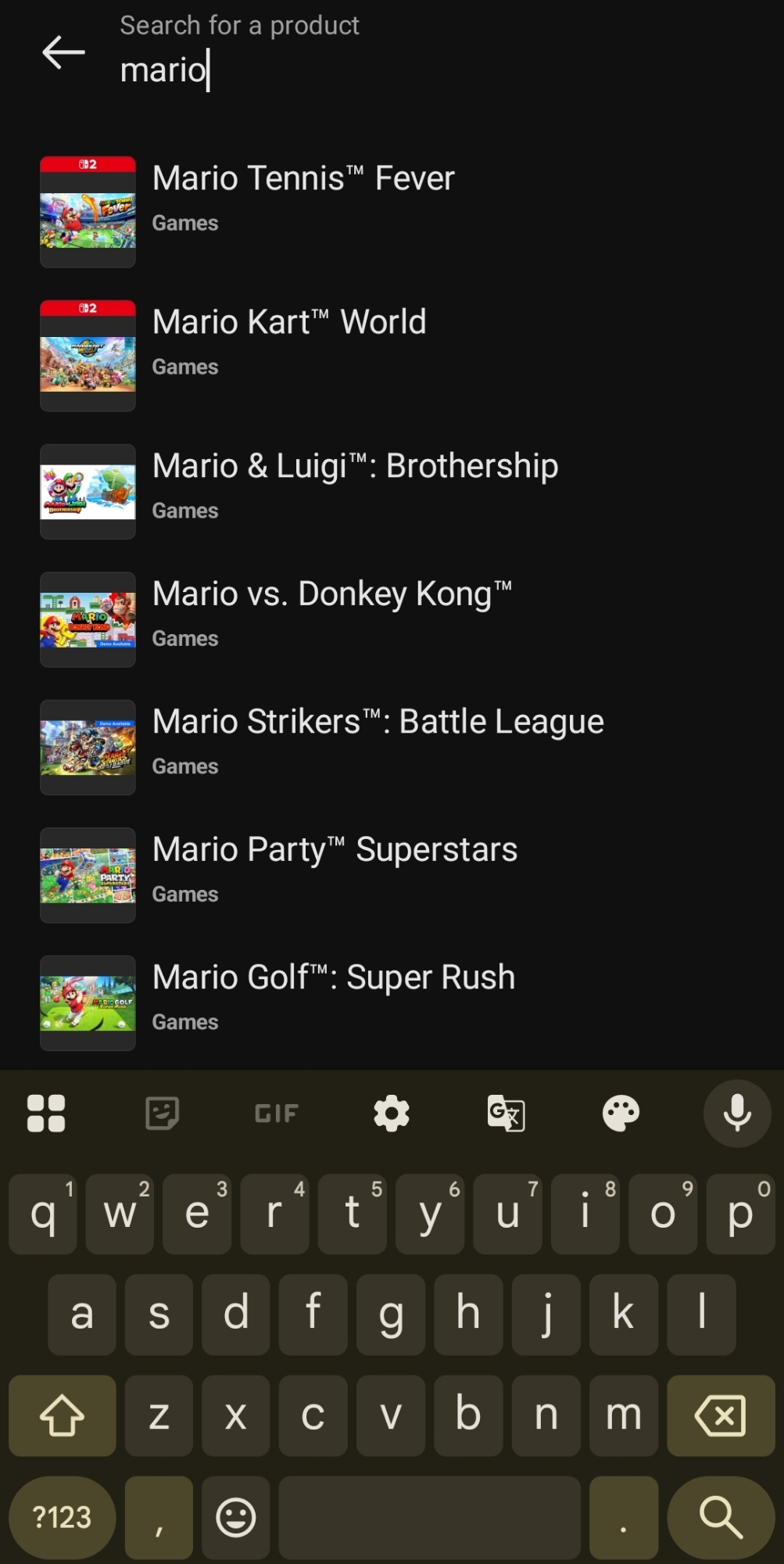Tap the product search field

[391, 70]
